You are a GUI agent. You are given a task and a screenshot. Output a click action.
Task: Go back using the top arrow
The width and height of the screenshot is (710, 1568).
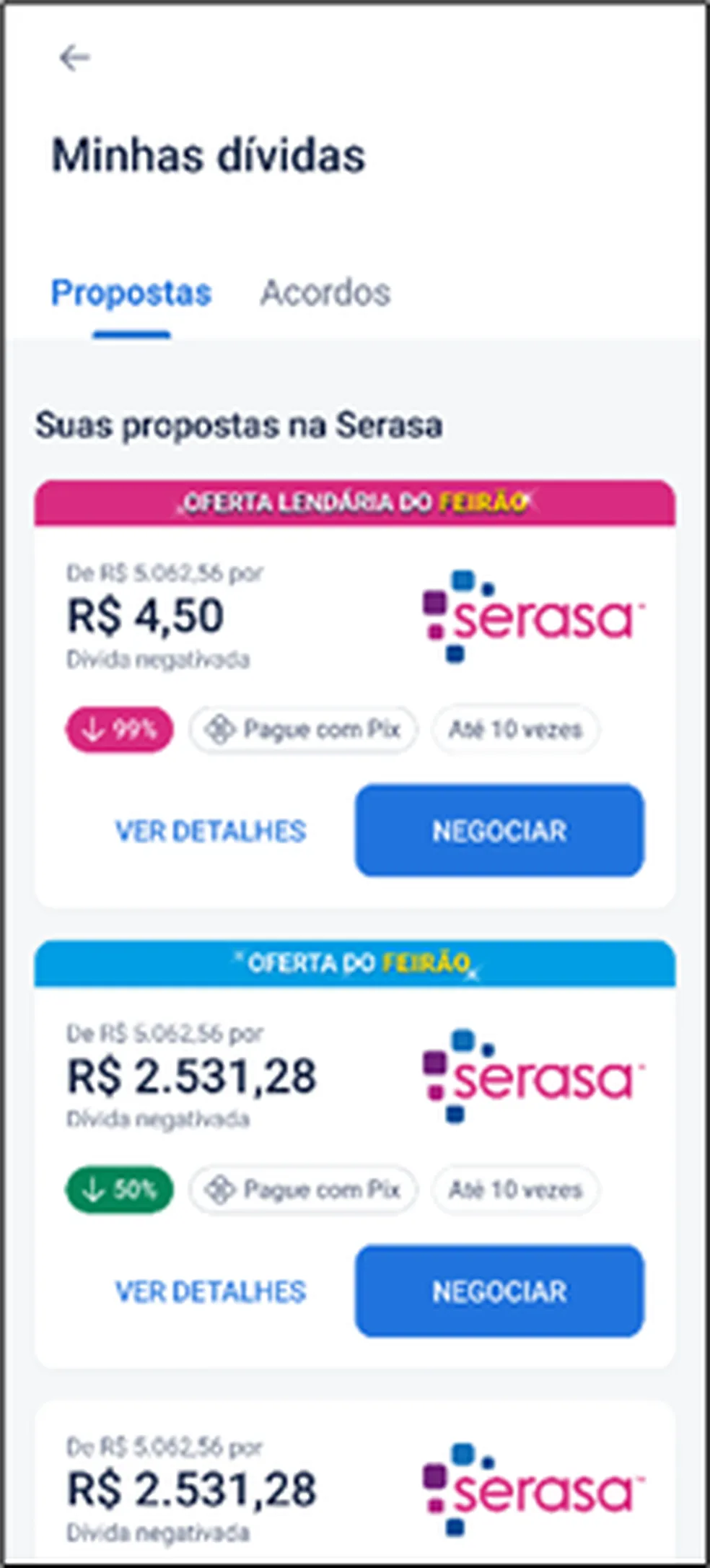pos(74,58)
